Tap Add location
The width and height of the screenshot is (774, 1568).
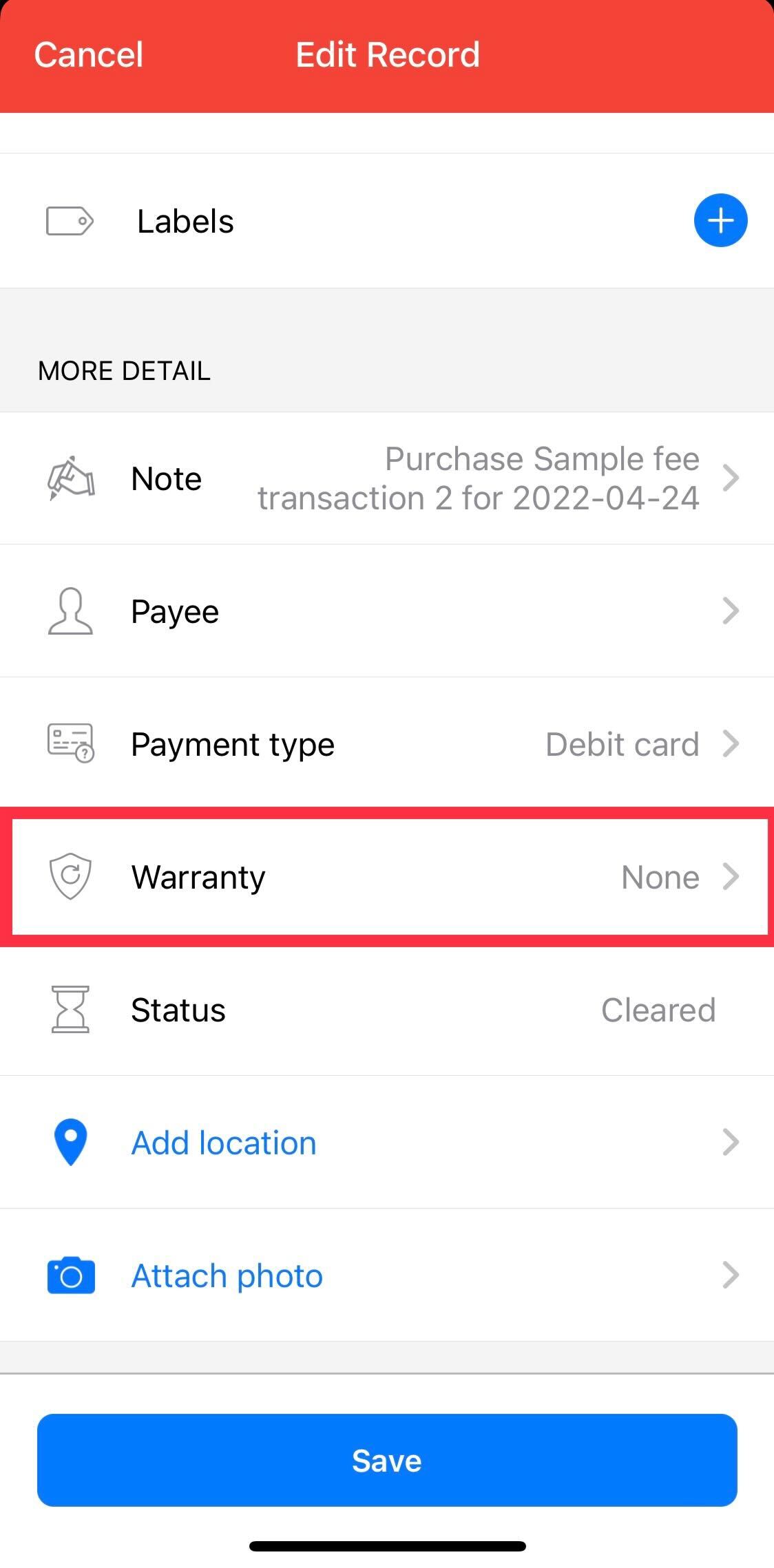(387, 1143)
